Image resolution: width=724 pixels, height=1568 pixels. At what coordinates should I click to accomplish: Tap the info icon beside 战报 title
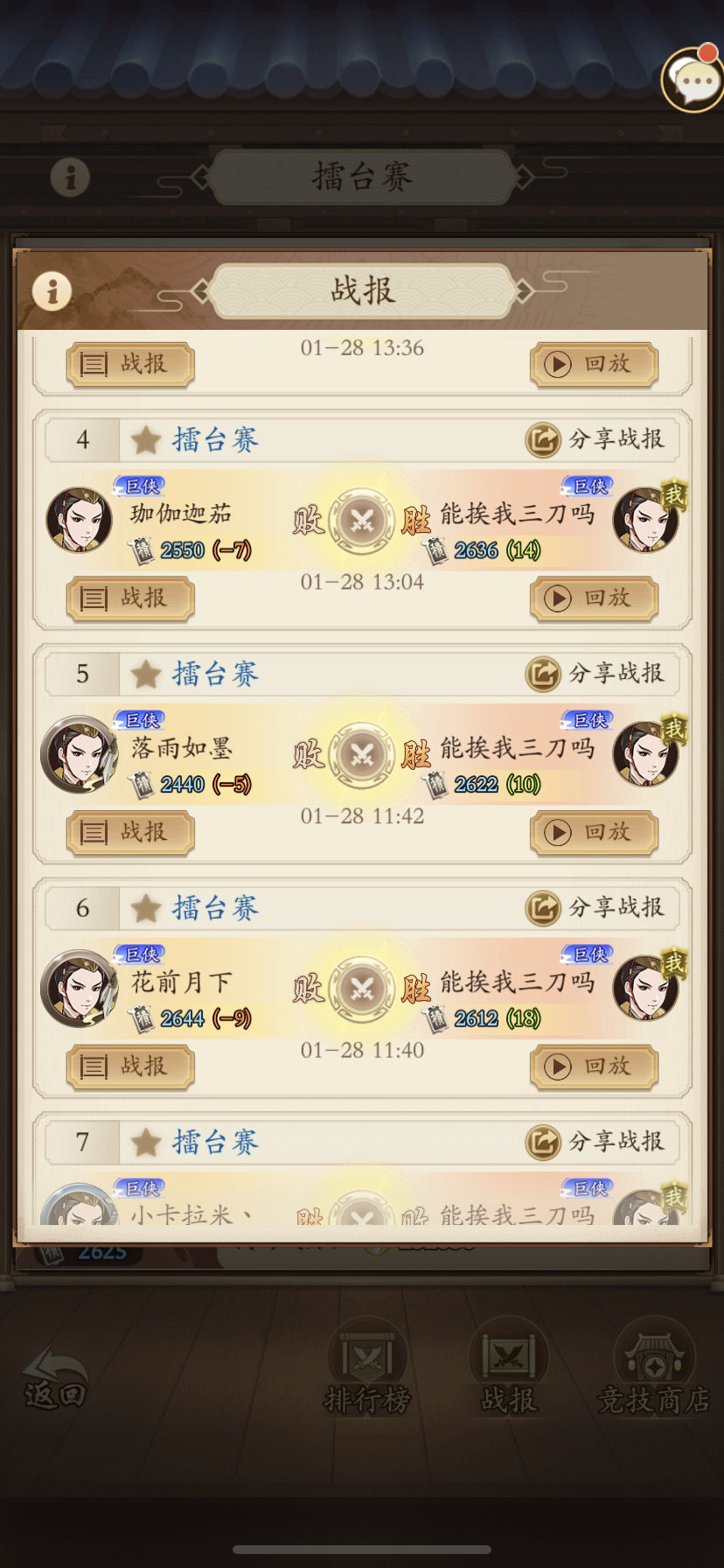pyautogui.click(x=52, y=290)
